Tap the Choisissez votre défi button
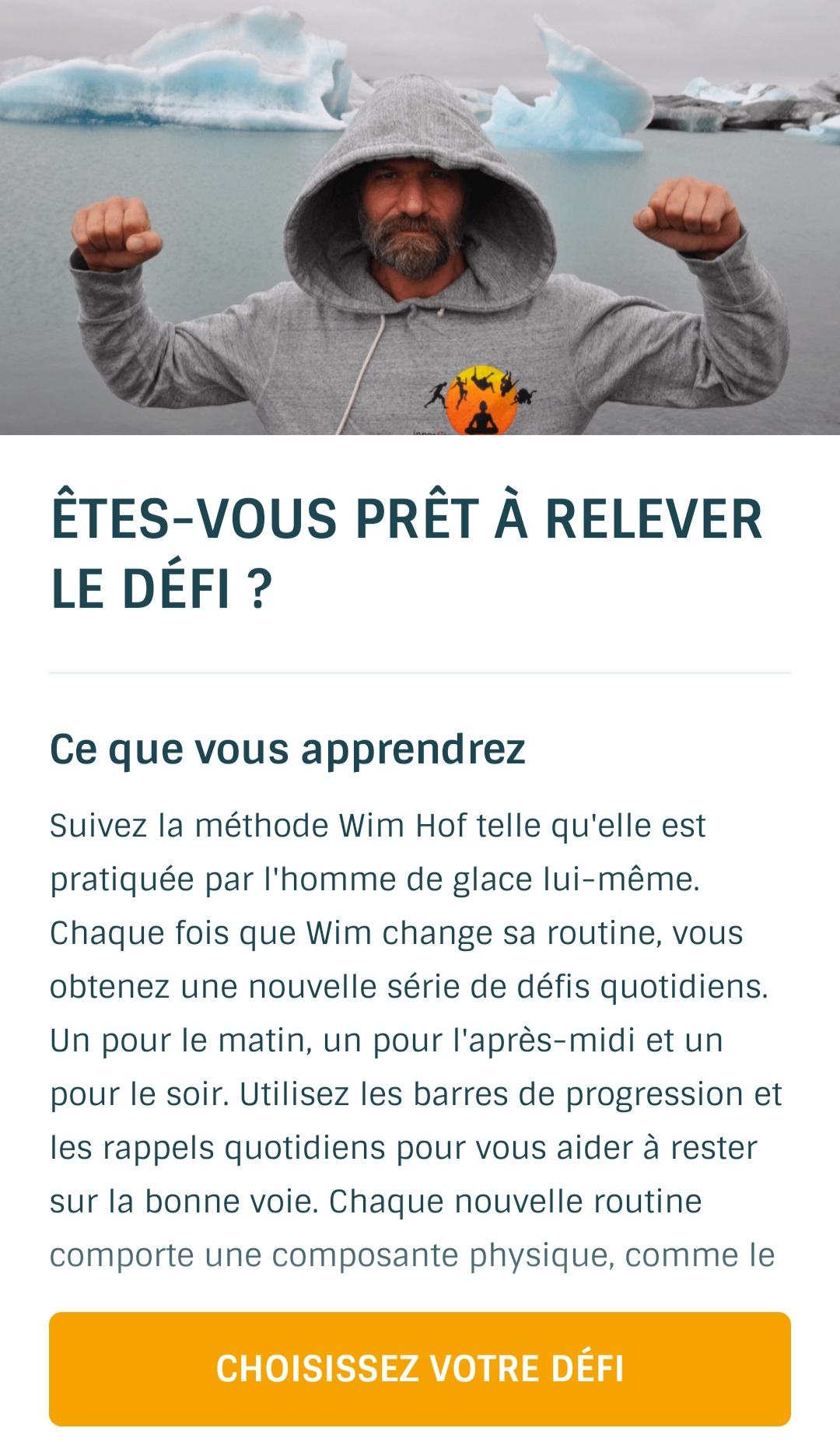 (x=420, y=1369)
